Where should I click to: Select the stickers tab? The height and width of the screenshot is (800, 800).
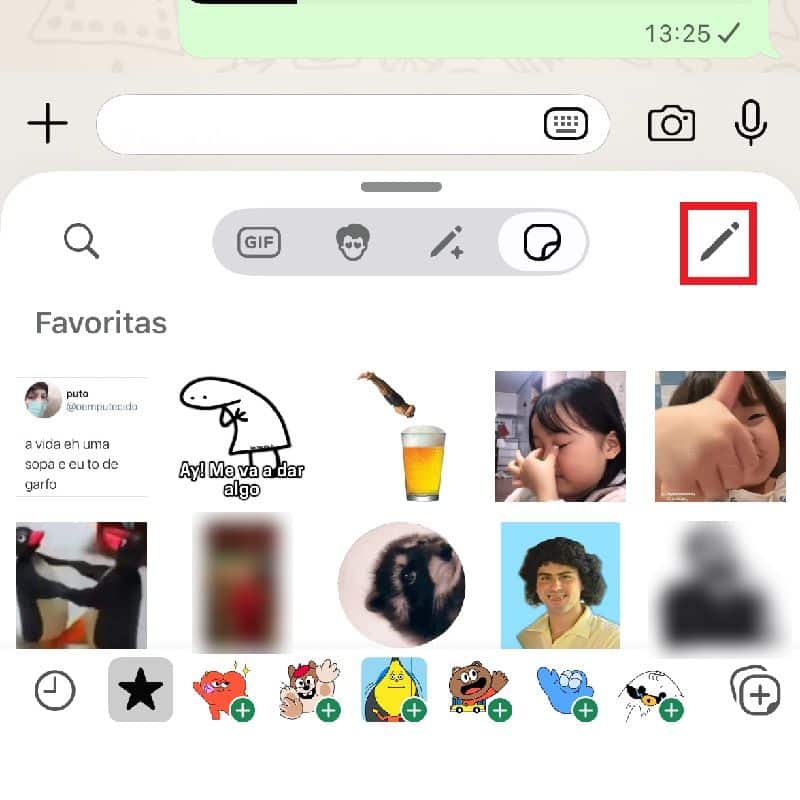tap(542, 242)
